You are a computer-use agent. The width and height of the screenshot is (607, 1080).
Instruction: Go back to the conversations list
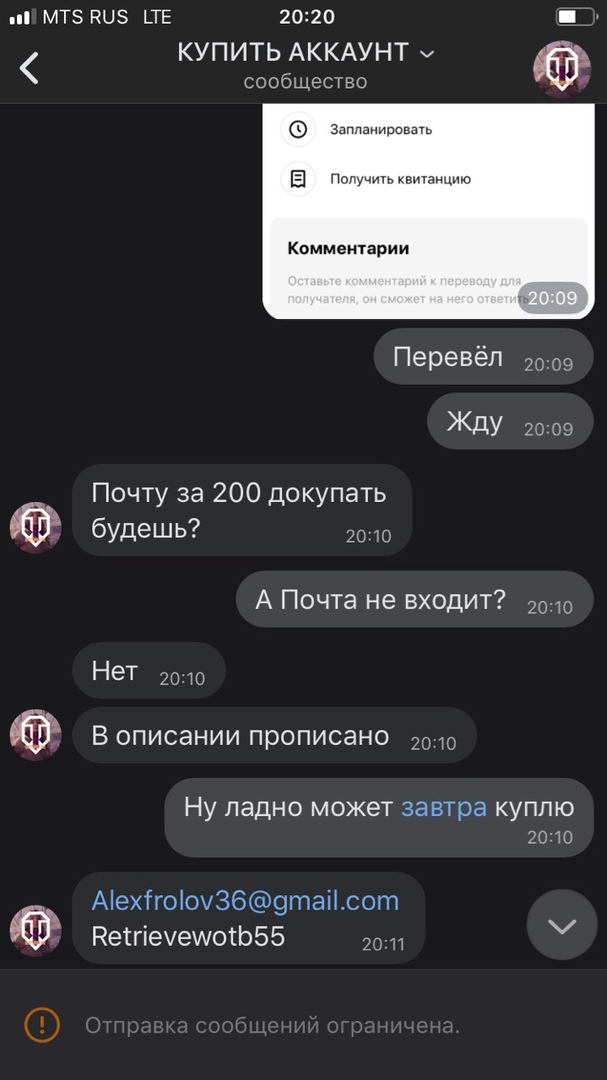point(30,67)
